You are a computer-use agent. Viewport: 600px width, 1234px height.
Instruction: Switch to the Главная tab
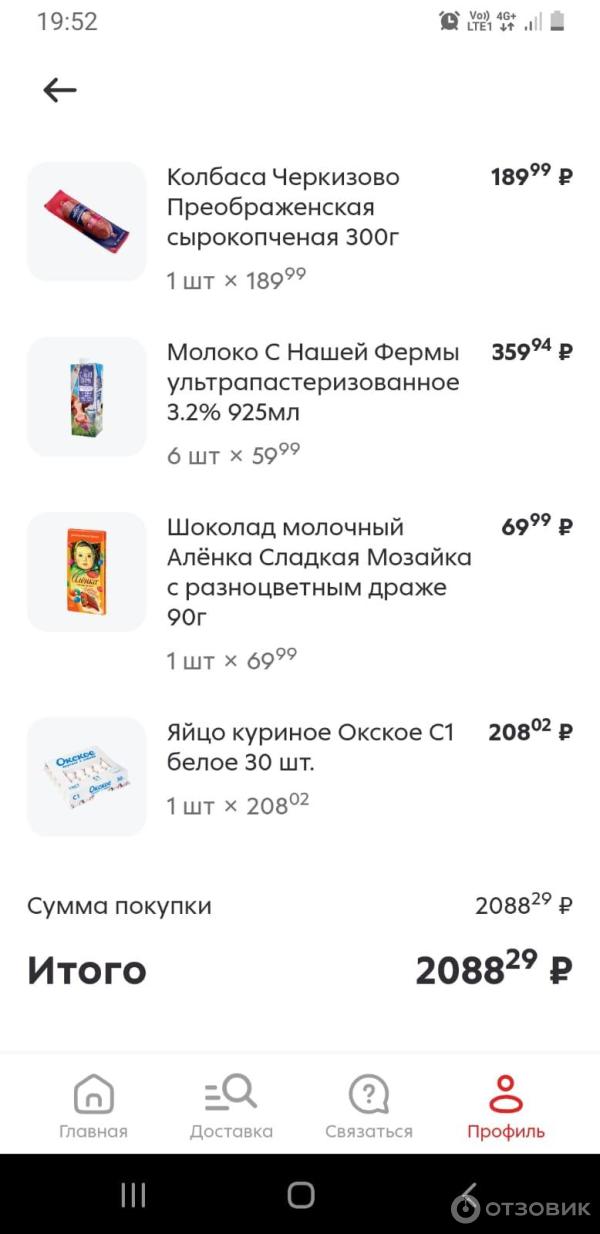tap(93, 1108)
